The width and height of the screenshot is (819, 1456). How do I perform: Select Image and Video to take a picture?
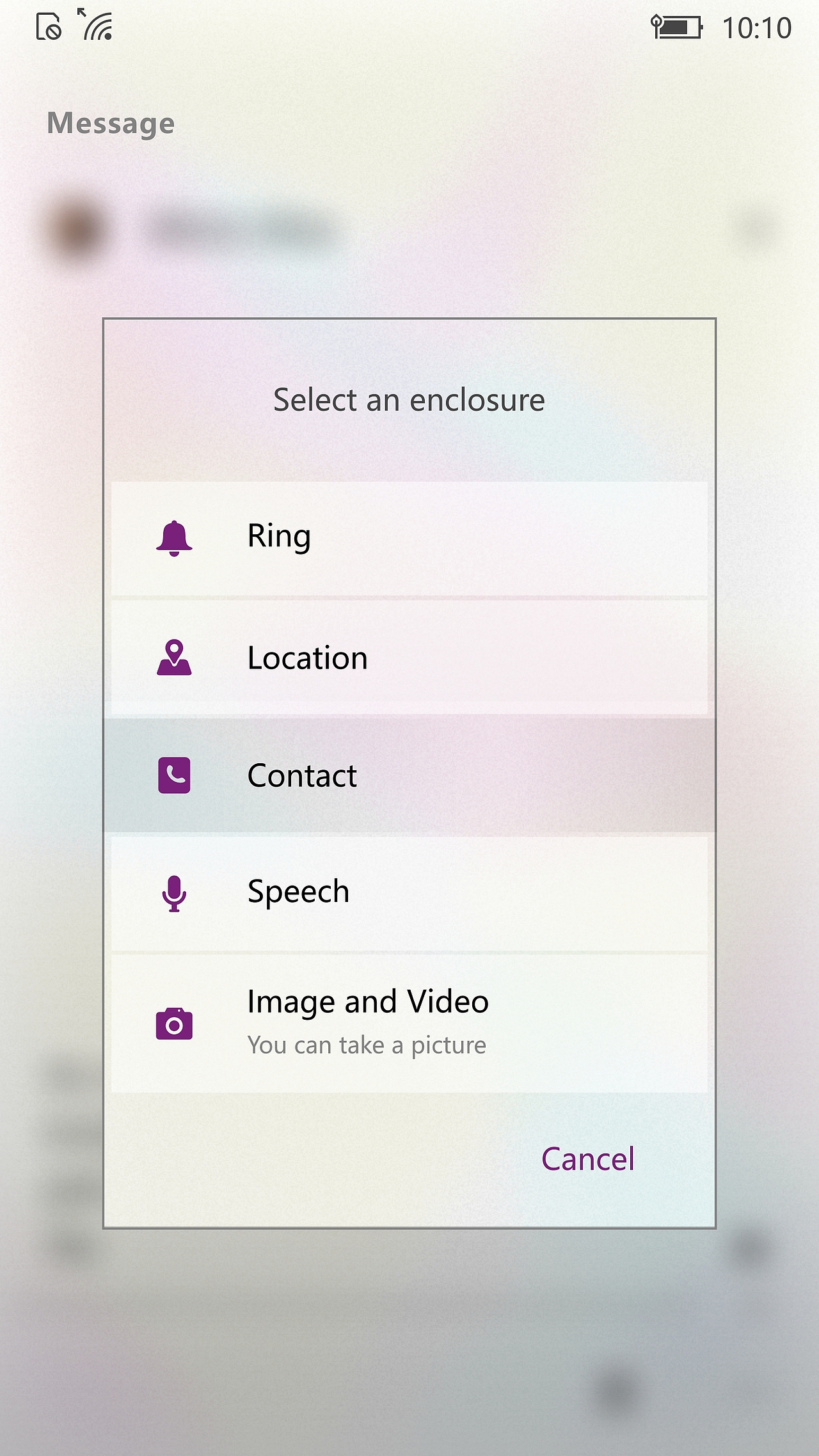[x=368, y=1001]
